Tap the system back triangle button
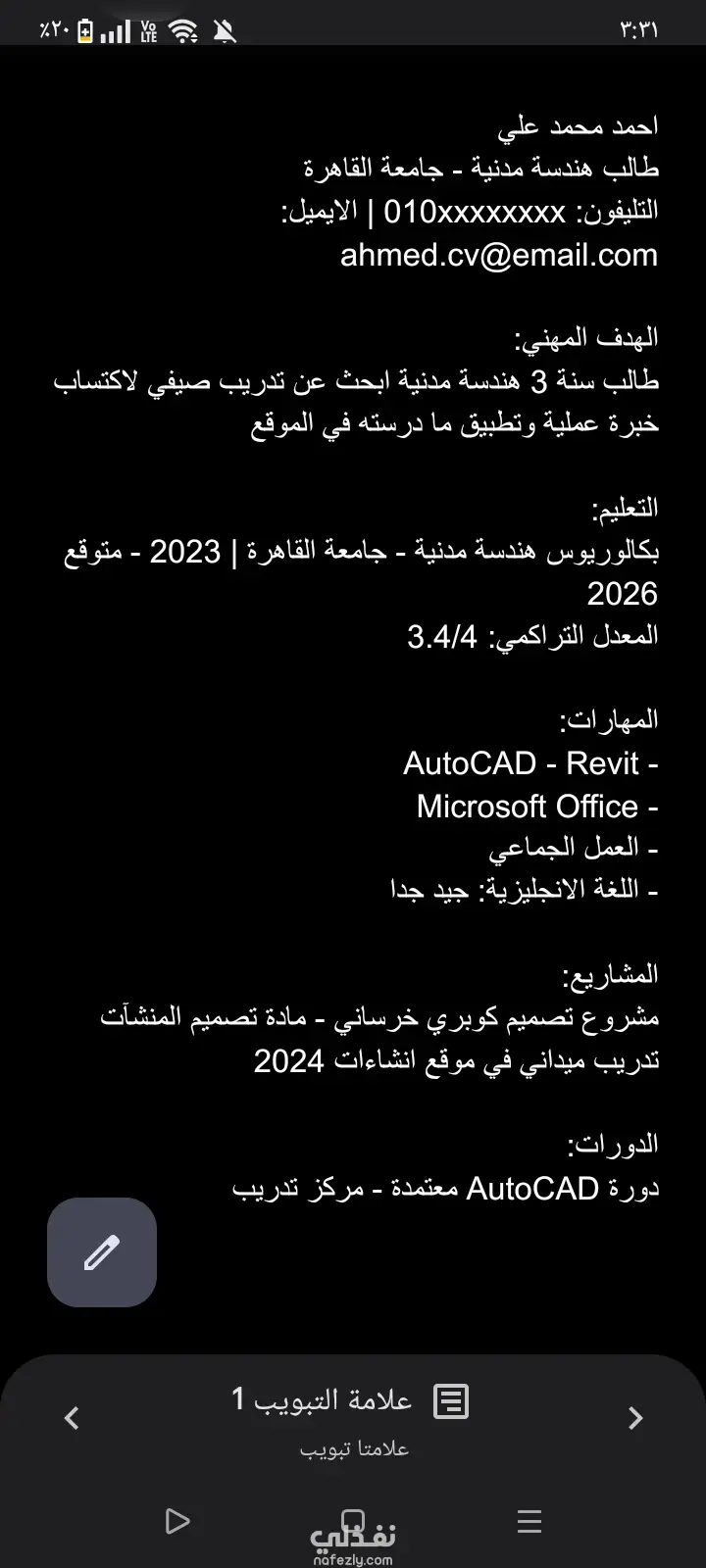706x1568 pixels. [176, 1521]
